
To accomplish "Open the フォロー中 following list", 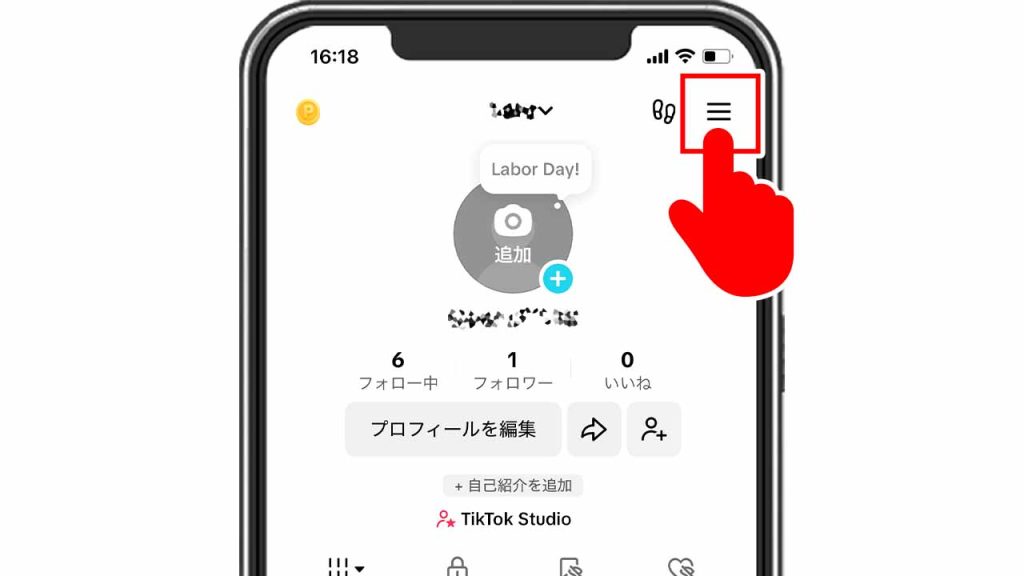I will [x=398, y=370].
